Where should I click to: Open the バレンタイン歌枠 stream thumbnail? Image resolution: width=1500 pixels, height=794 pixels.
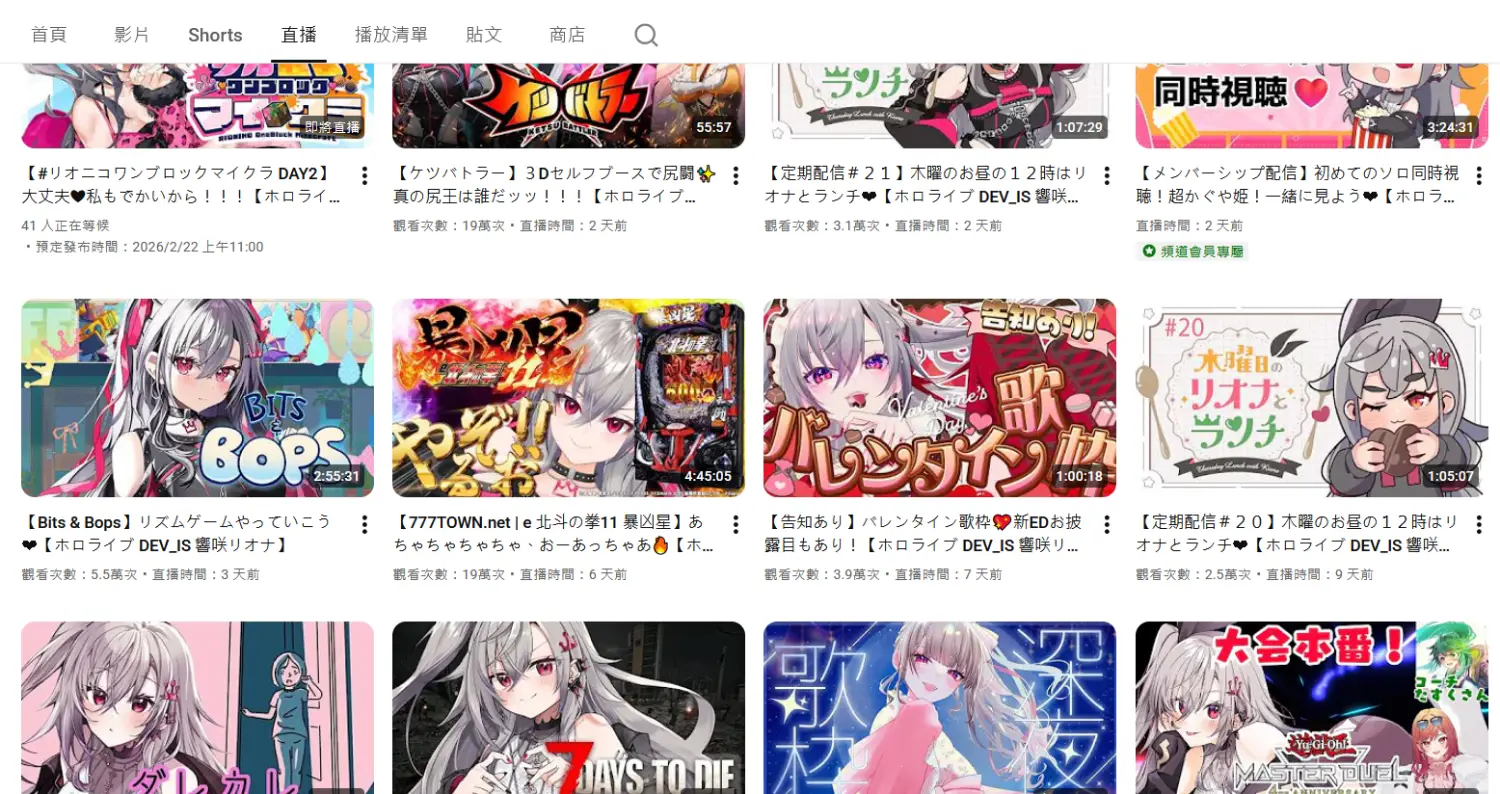939,397
